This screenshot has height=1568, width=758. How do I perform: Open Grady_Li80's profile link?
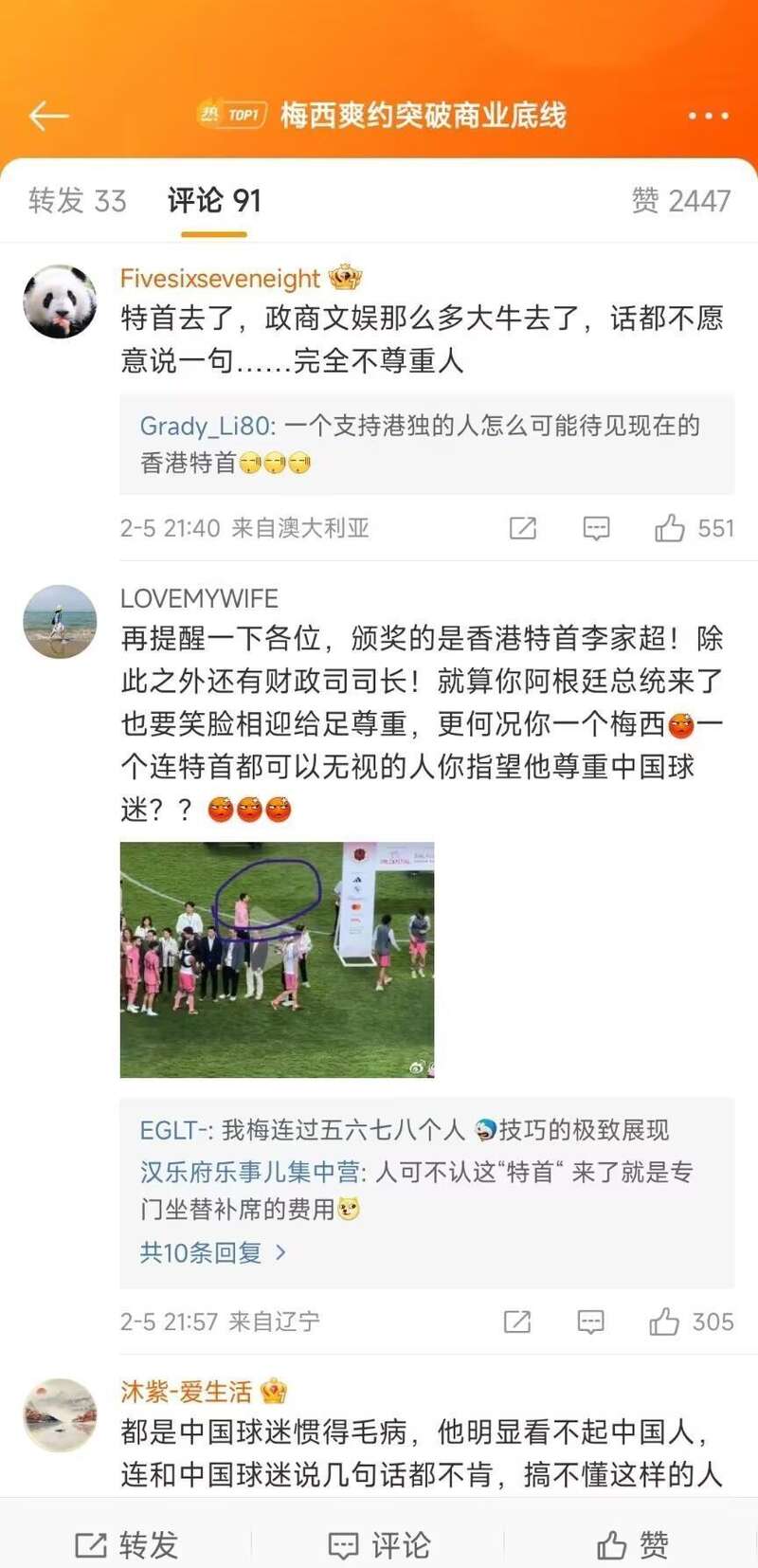click(x=206, y=426)
